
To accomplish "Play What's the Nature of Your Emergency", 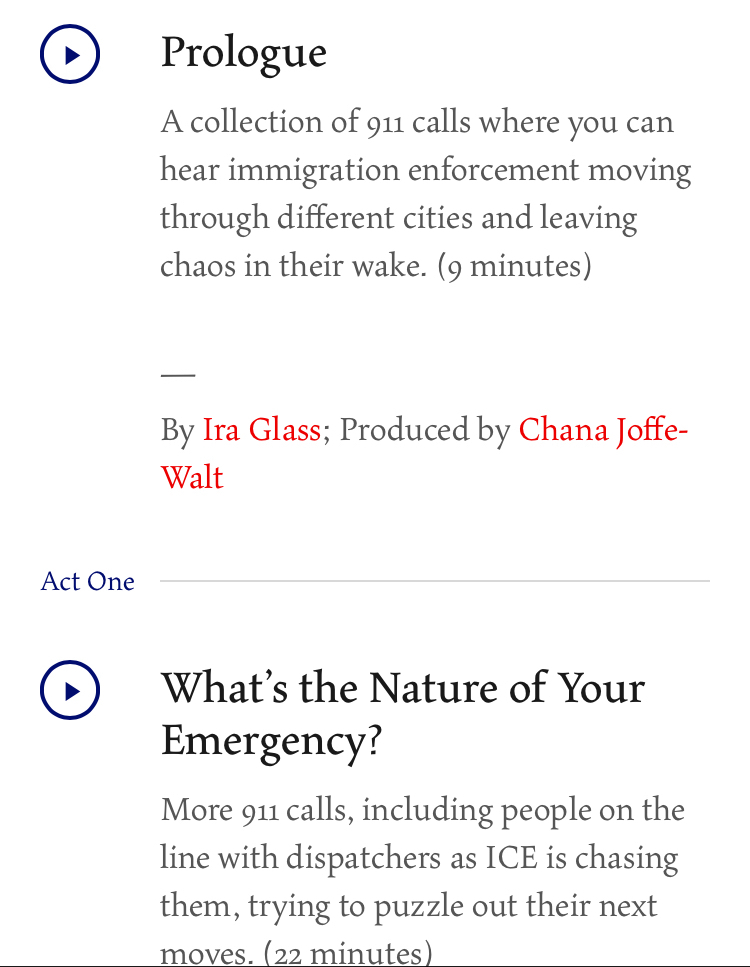I will click(70, 690).
